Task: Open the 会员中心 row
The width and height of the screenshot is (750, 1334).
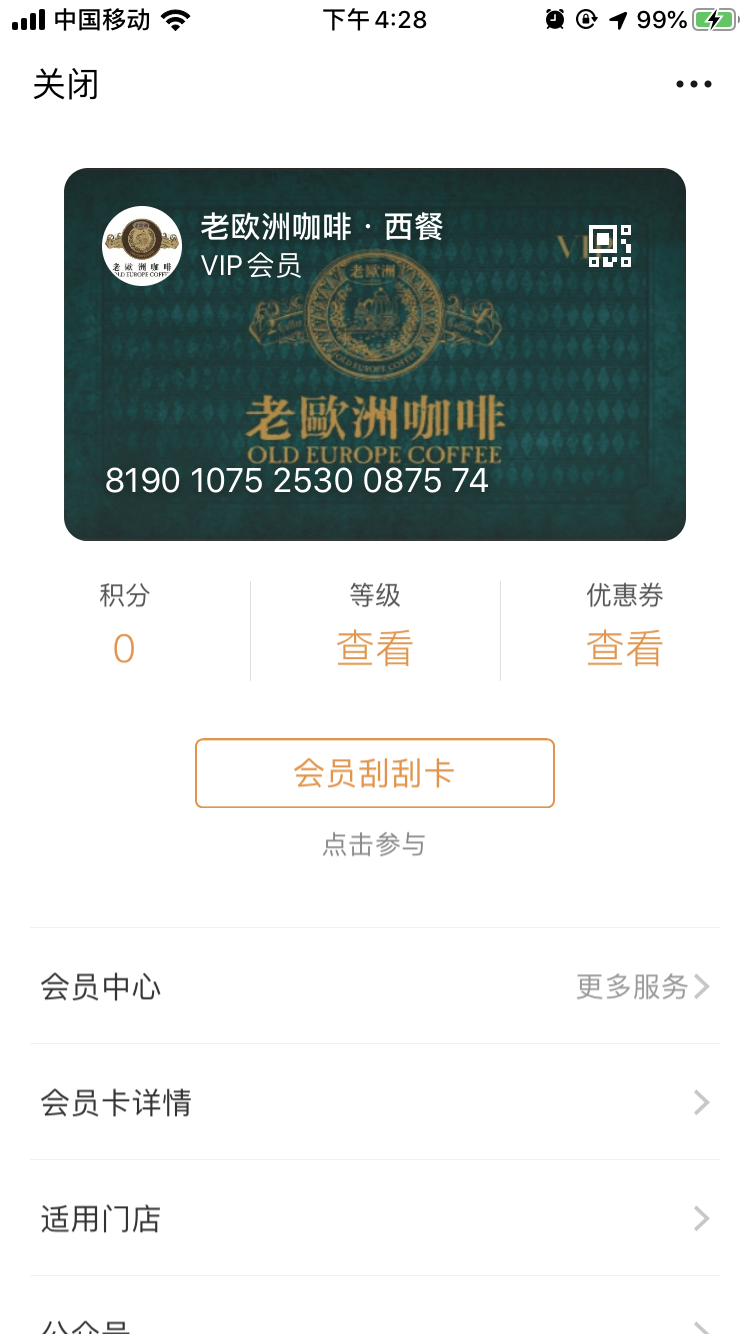Action: pyautogui.click(x=374, y=987)
